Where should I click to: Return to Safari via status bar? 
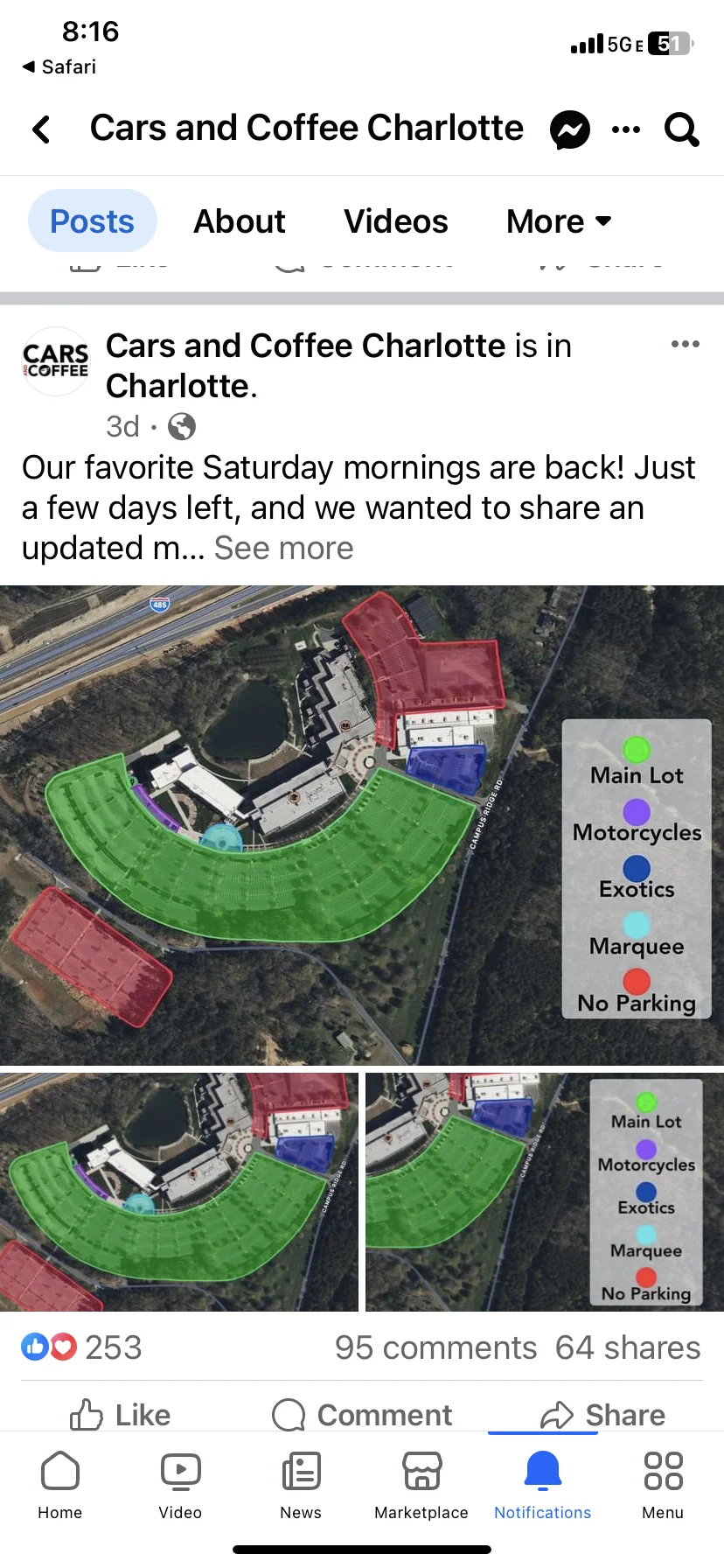[59, 66]
